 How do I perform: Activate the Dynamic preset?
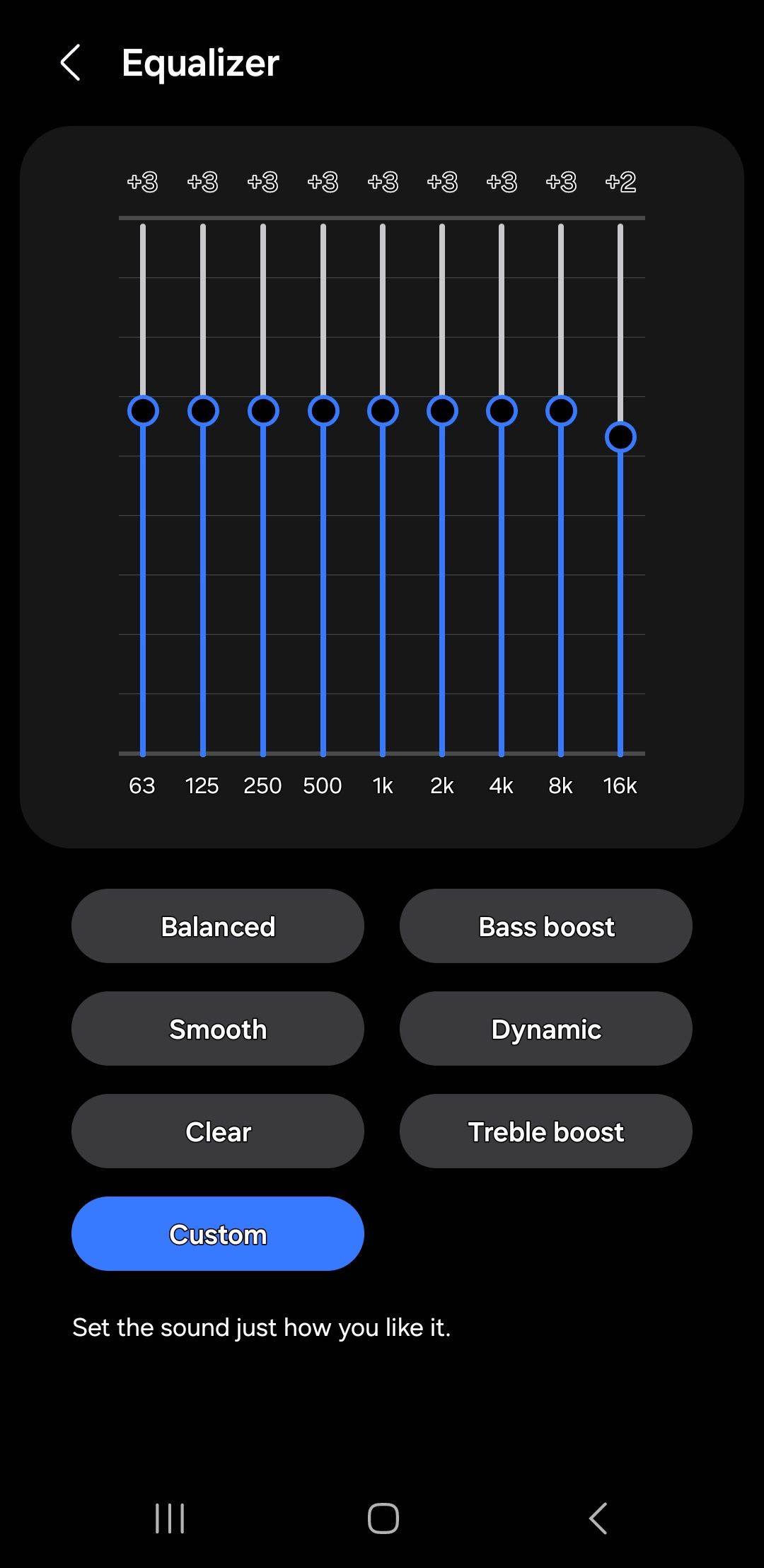[545, 1029]
